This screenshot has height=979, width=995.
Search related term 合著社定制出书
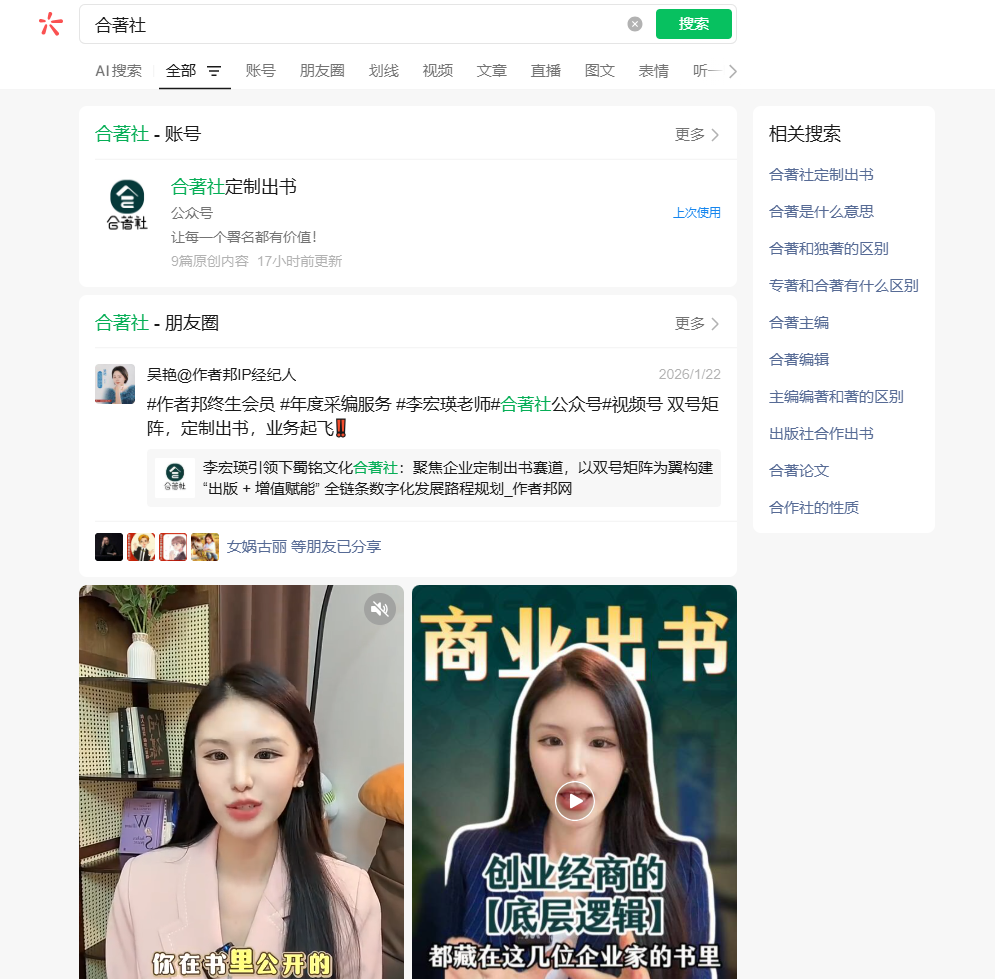[821, 175]
